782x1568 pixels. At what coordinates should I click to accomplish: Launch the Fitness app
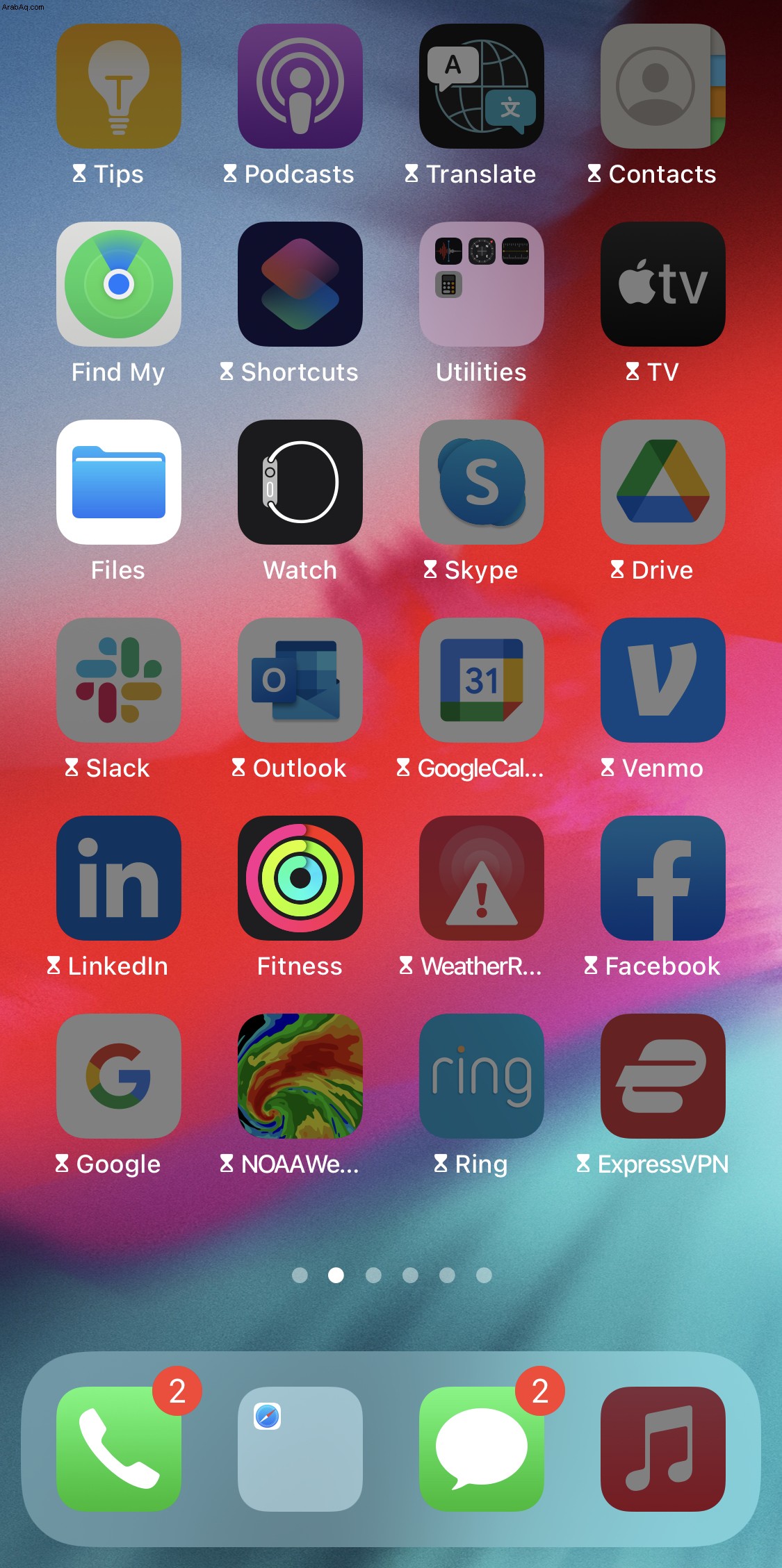300,878
